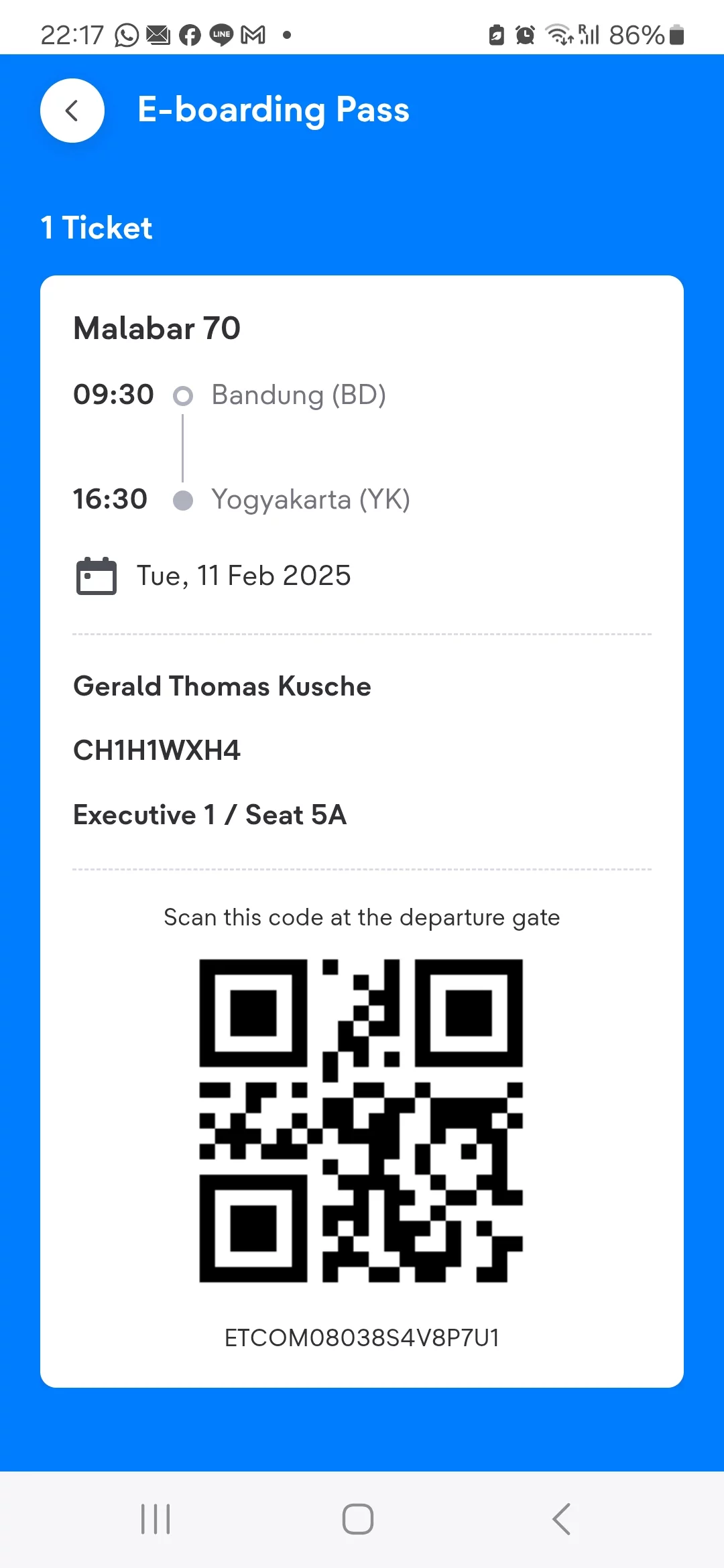The image size is (724, 1568).
Task: Tap the system home button
Action: 358,1519
